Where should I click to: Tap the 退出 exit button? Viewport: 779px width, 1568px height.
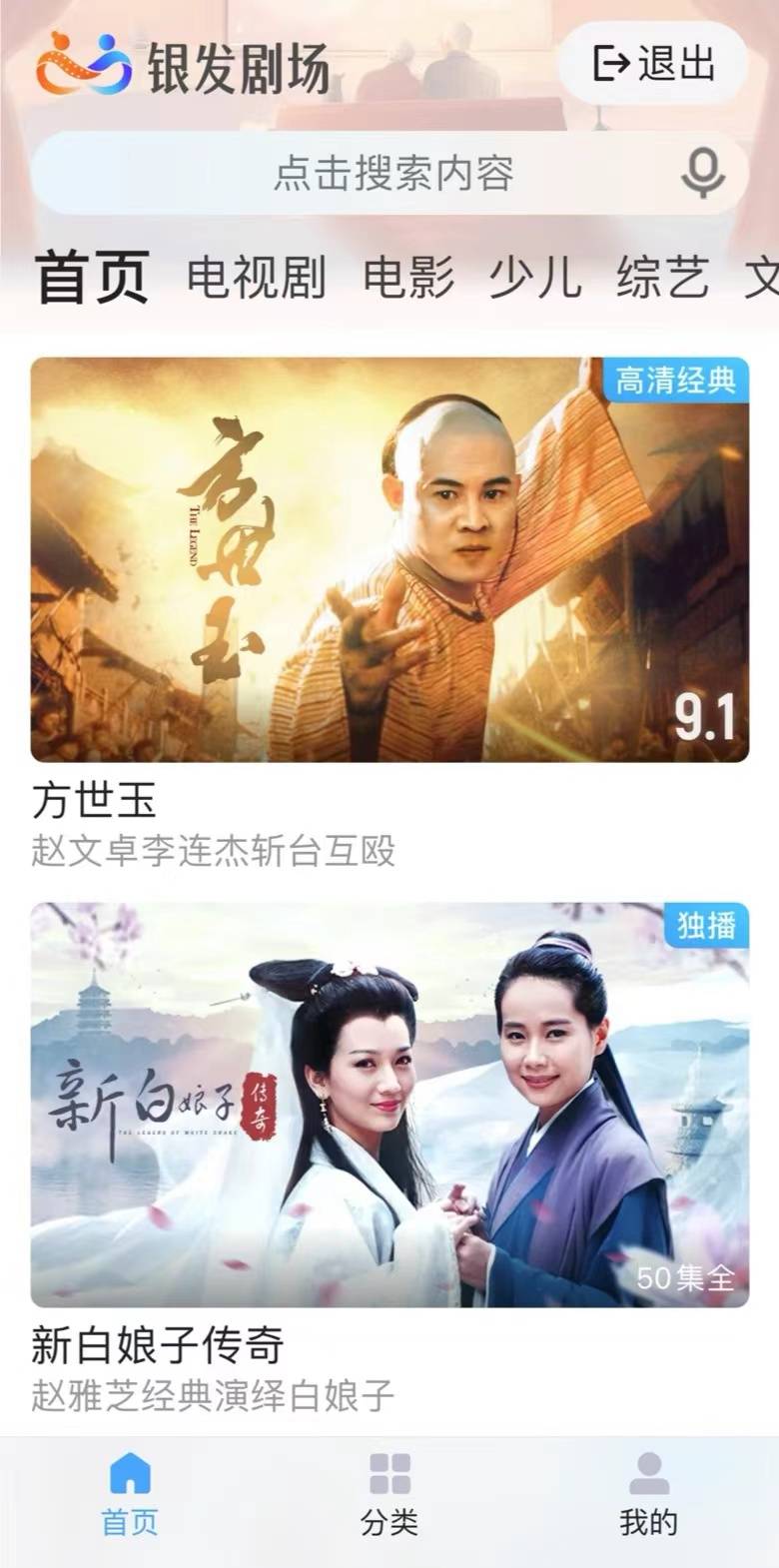(654, 64)
